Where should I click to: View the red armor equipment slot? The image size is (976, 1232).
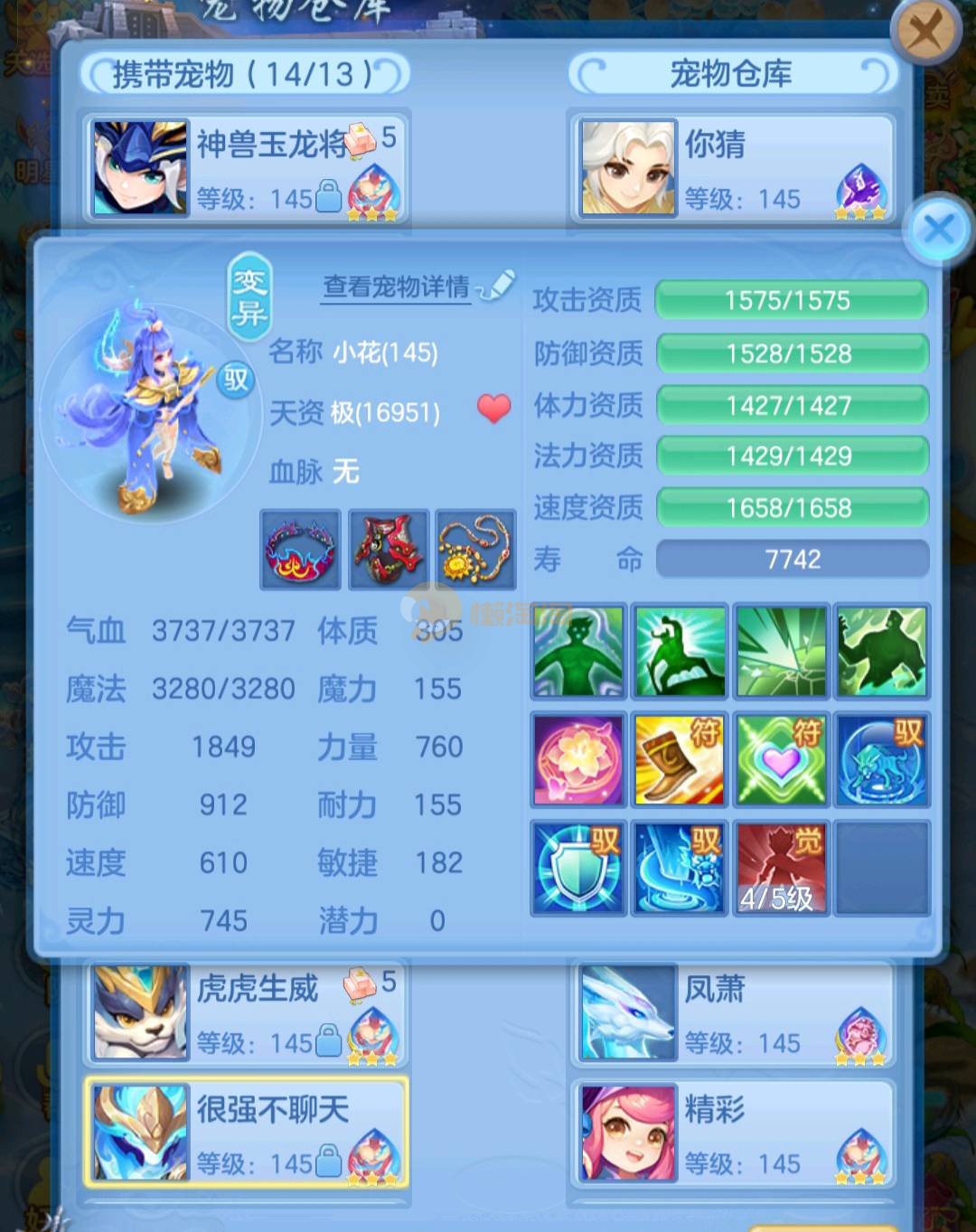pos(388,550)
